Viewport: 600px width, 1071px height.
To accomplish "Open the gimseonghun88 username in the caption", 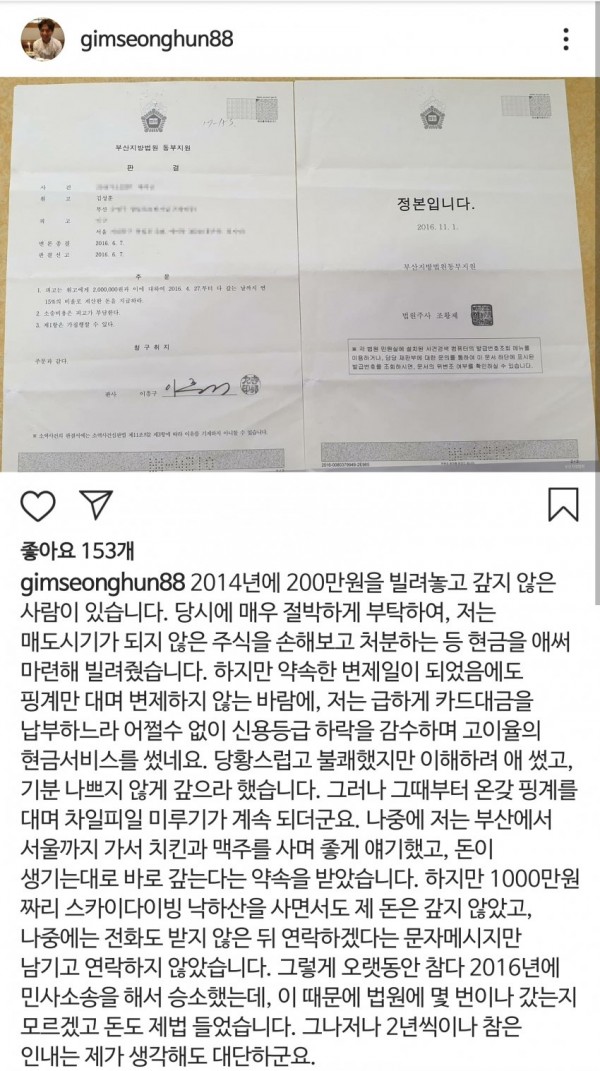I will coord(101,583).
